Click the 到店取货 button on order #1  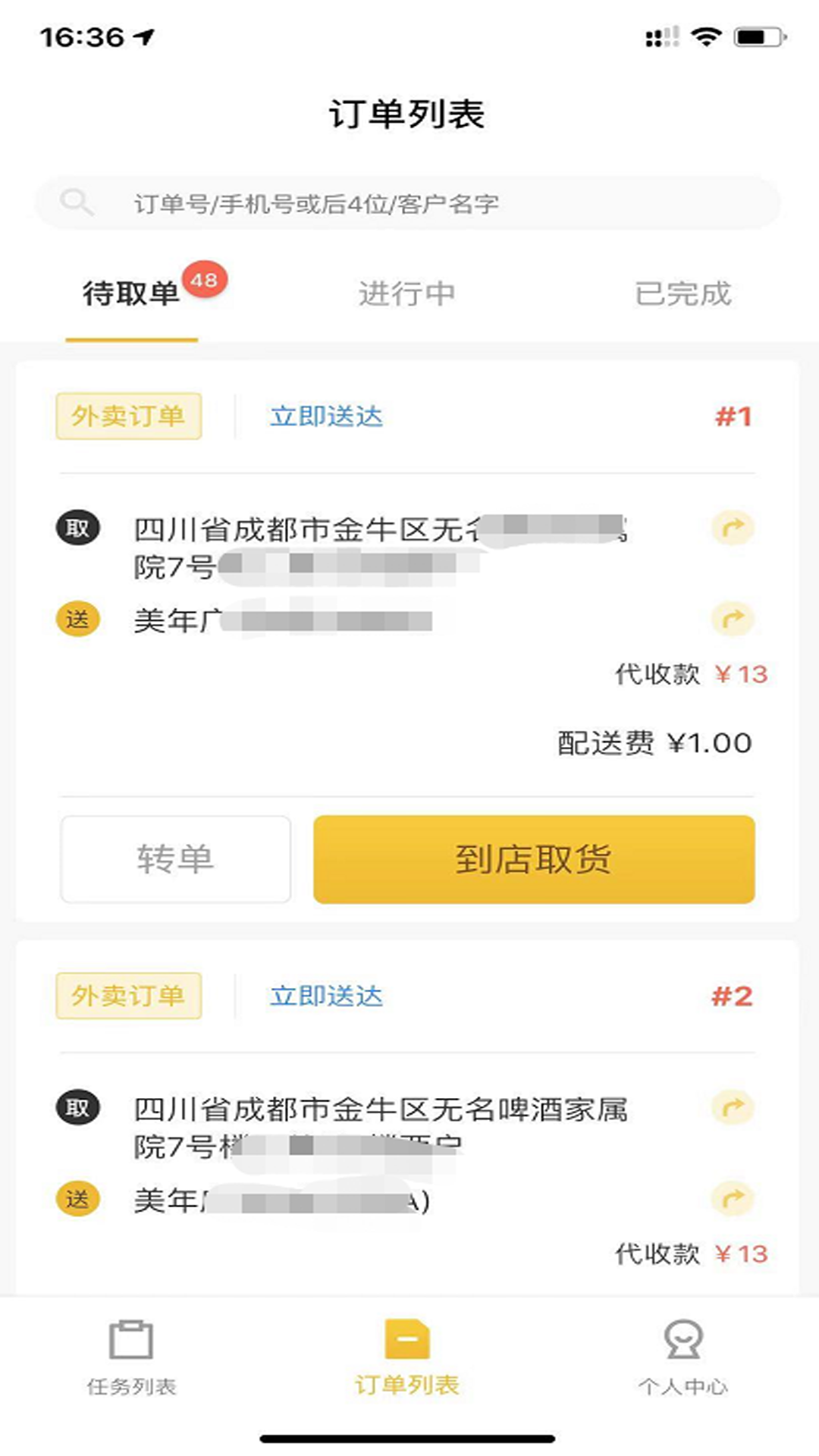pyautogui.click(x=534, y=859)
